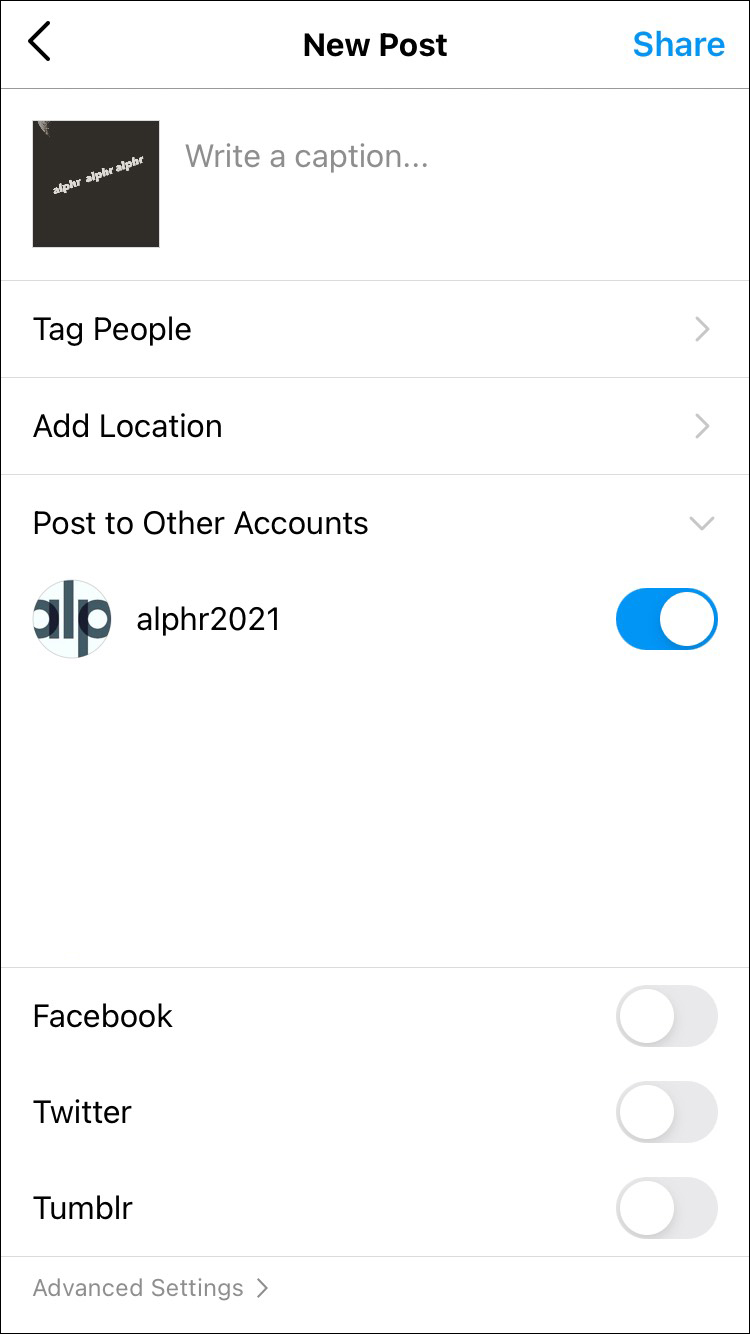750x1334 pixels.
Task: Collapse Post to Other Accounts section
Action: [x=702, y=523]
